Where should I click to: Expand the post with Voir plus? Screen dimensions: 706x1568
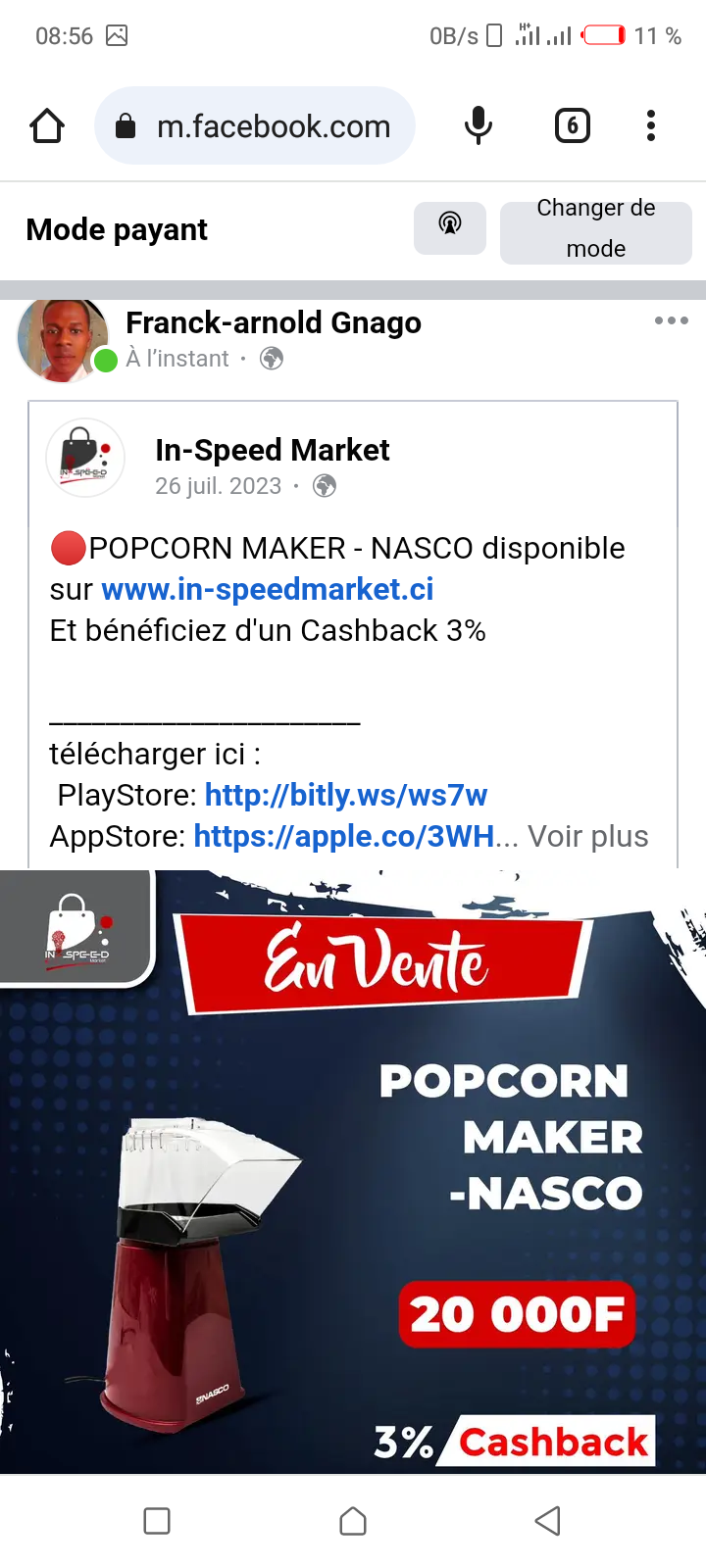587,836
